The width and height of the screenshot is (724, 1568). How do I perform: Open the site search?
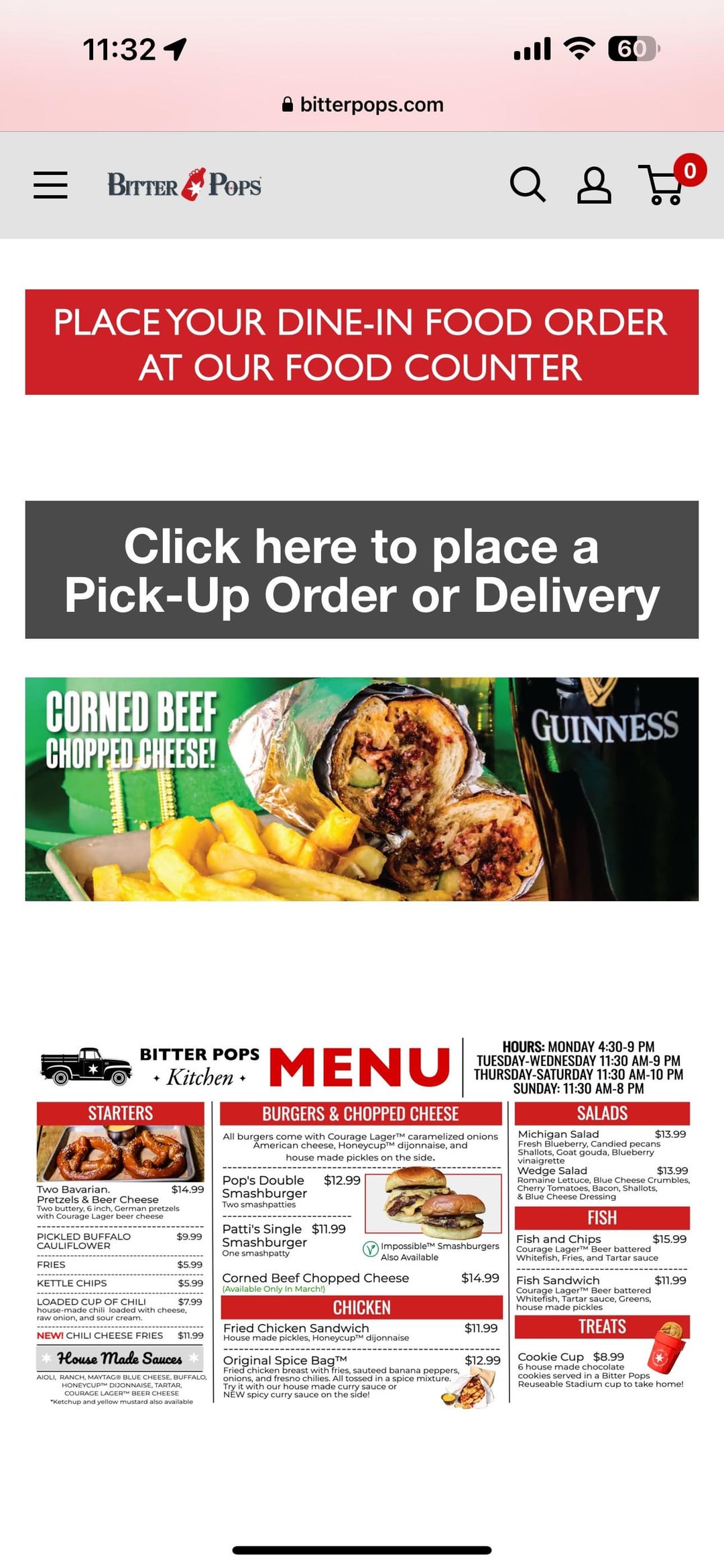[x=528, y=185]
